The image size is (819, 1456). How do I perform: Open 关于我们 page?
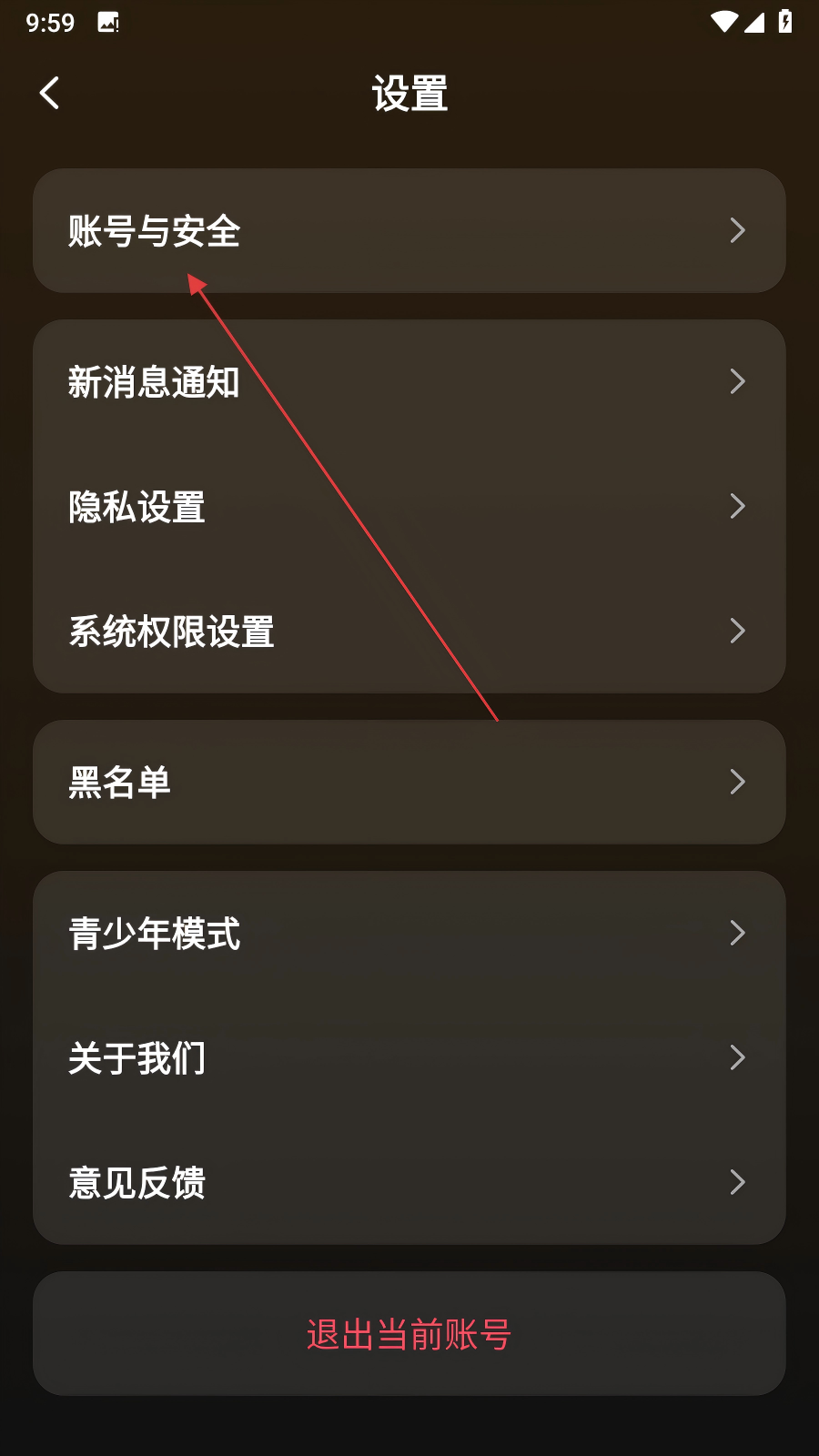[409, 1058]
